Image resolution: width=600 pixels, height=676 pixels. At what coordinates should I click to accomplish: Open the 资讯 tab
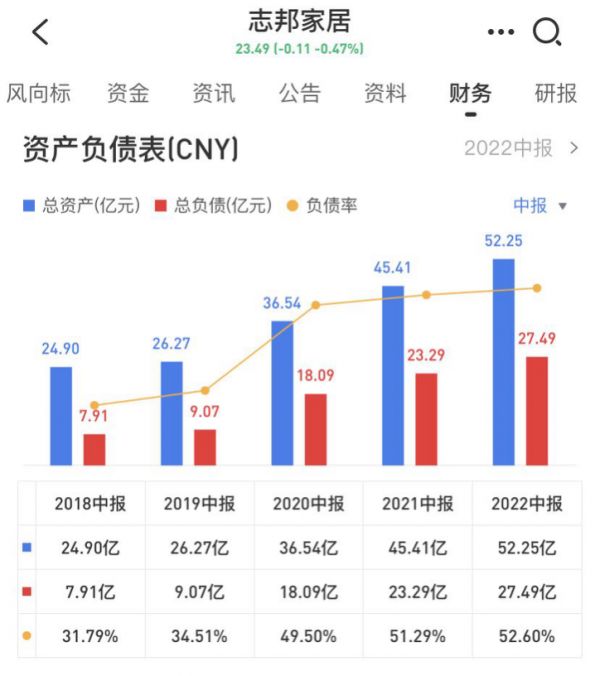(214, 94)
